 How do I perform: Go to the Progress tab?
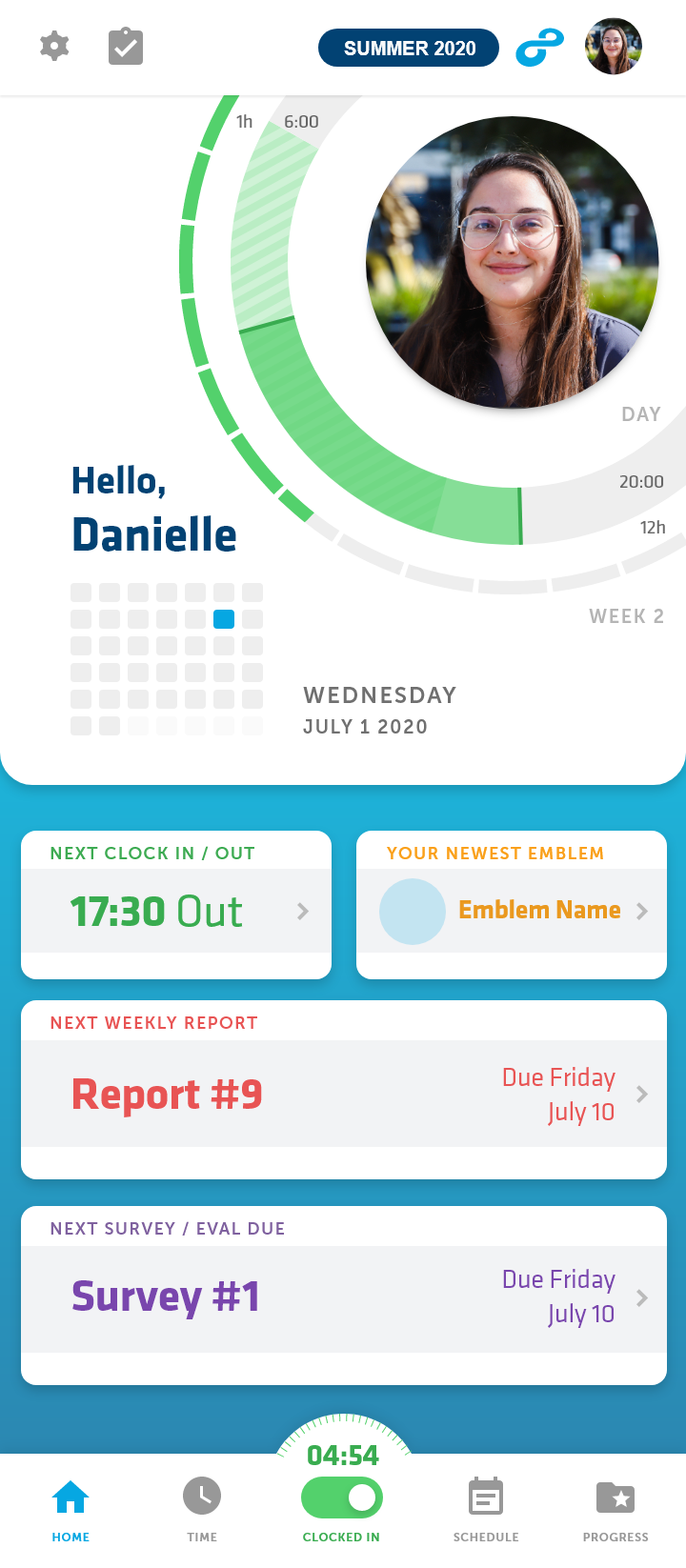coord(615,1509)
